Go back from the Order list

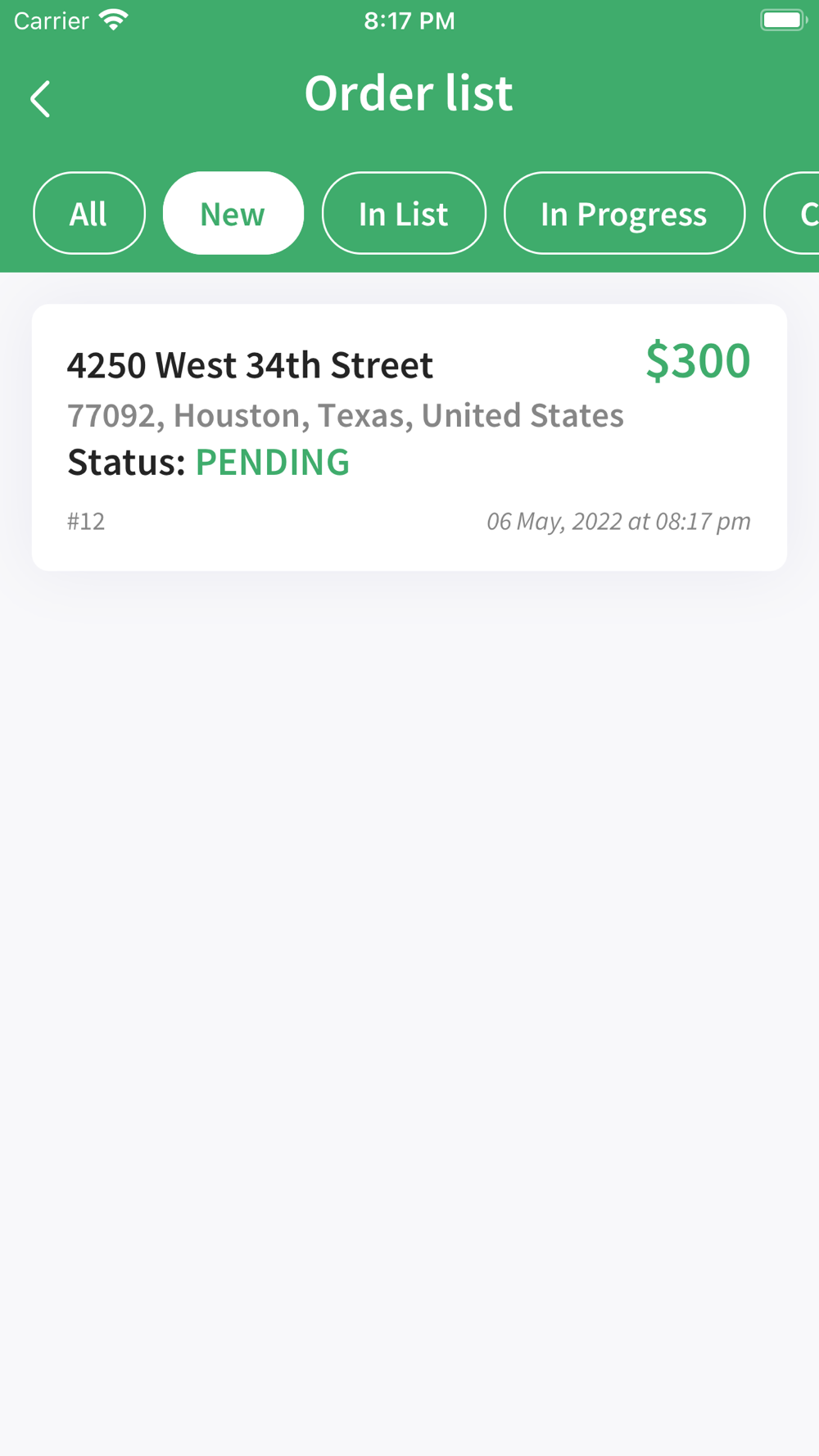coord(40,99)
